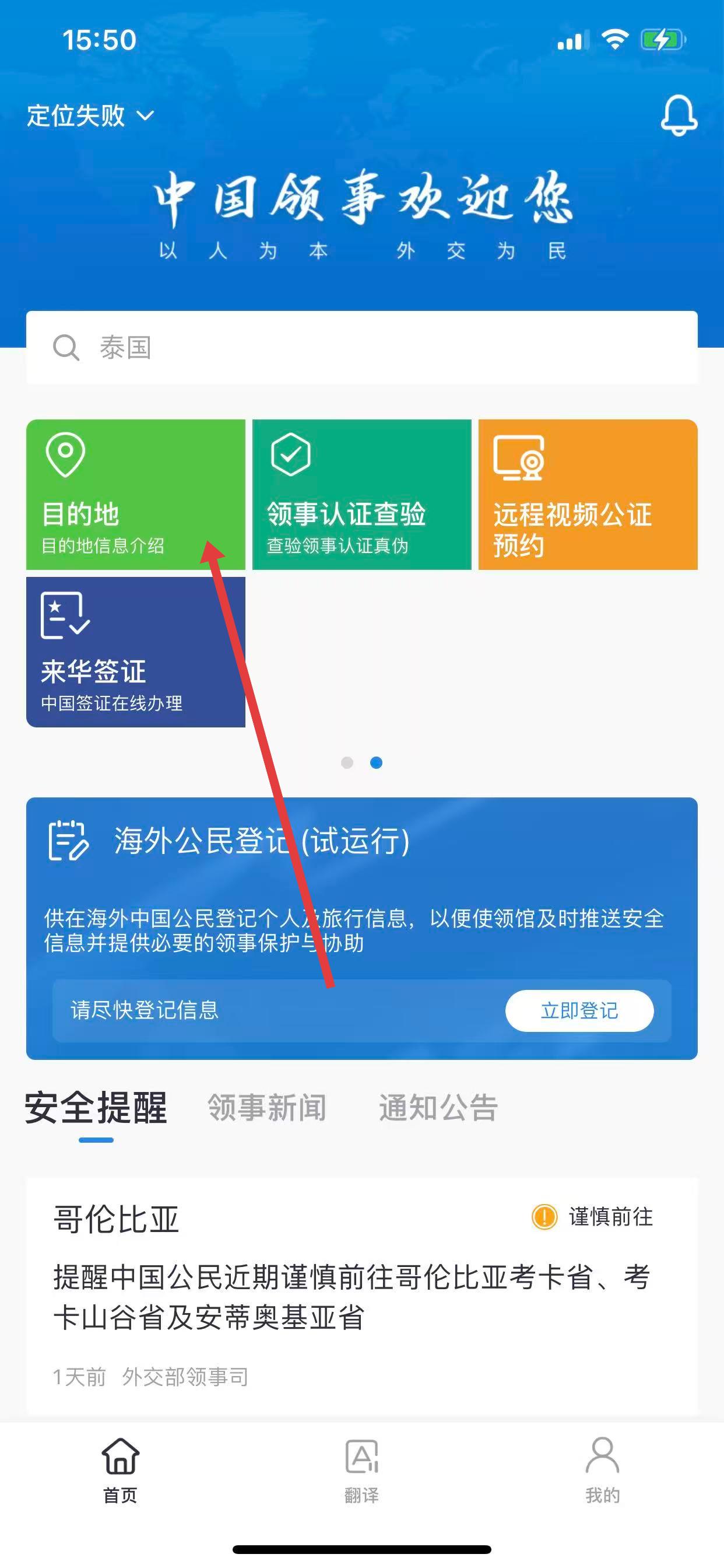The width and height of the screenshot is (724, 1568).
Task: Open the notifications bell
Action: click(679, 115)
